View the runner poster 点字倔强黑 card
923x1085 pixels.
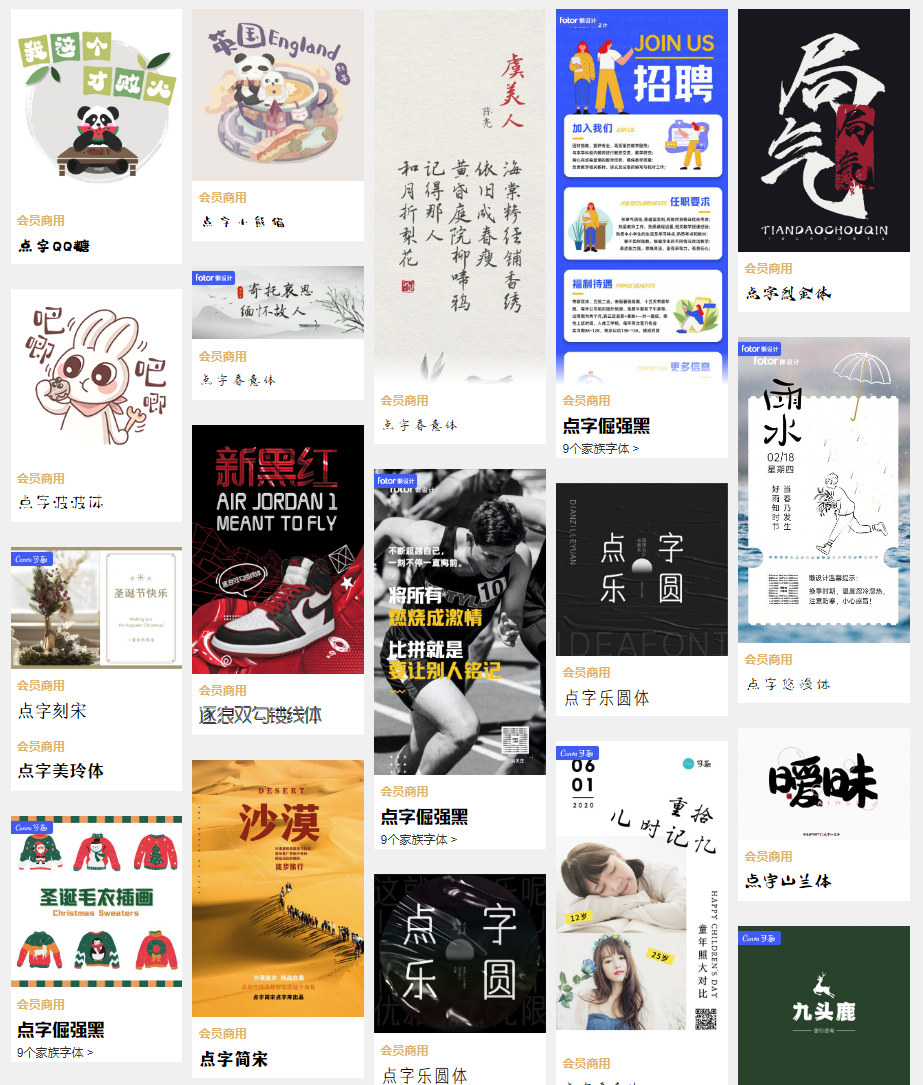(x=460, y=622)
